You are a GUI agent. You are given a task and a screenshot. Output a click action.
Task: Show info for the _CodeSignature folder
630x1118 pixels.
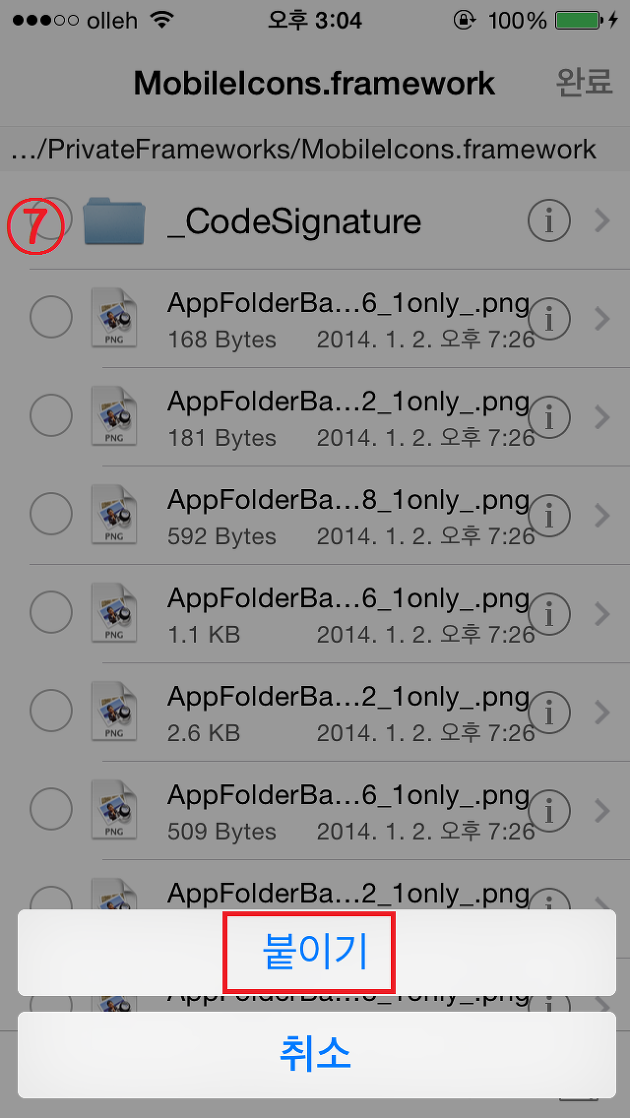pos(548,221)
